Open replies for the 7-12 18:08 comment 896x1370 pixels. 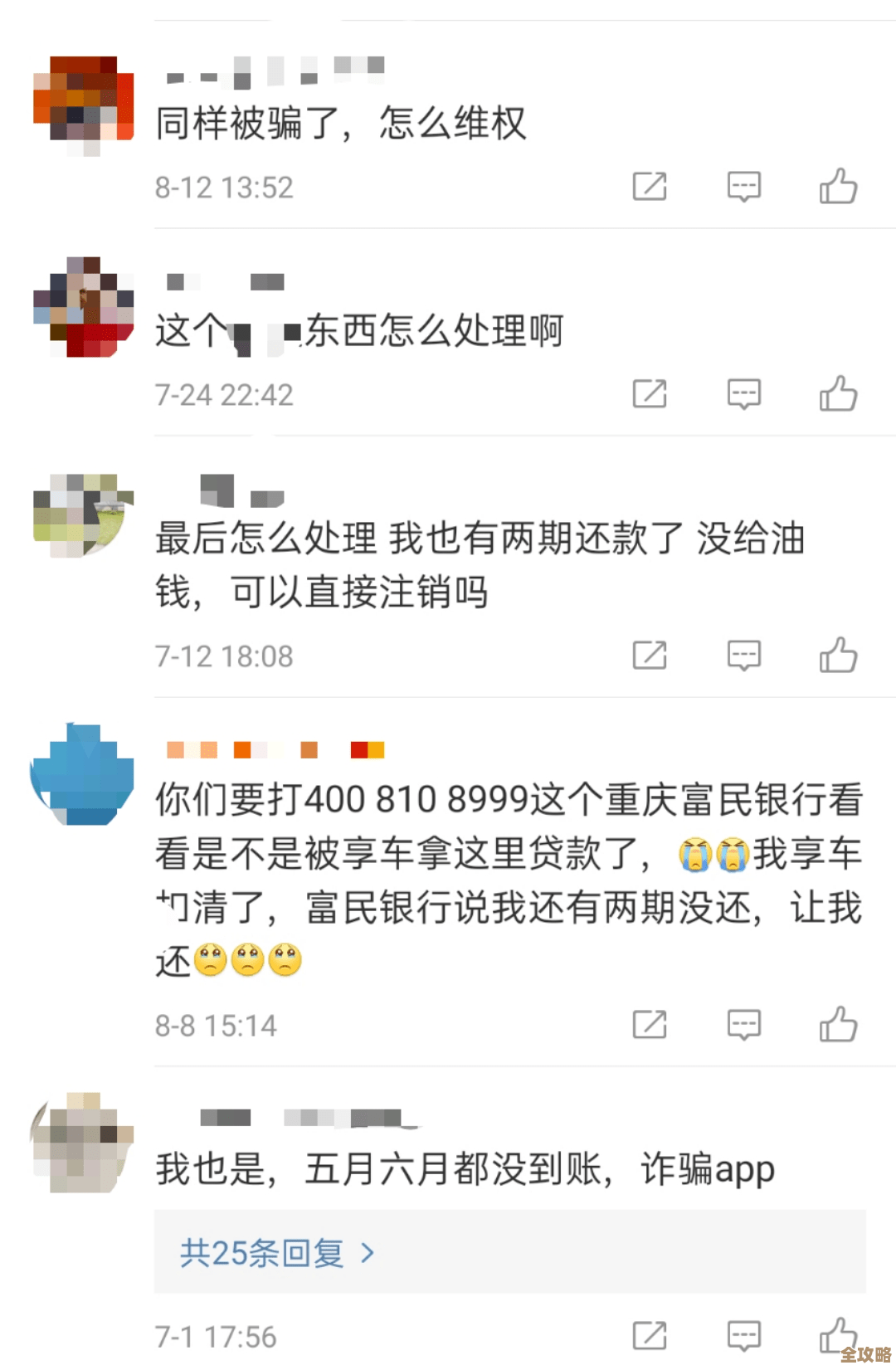744,655
